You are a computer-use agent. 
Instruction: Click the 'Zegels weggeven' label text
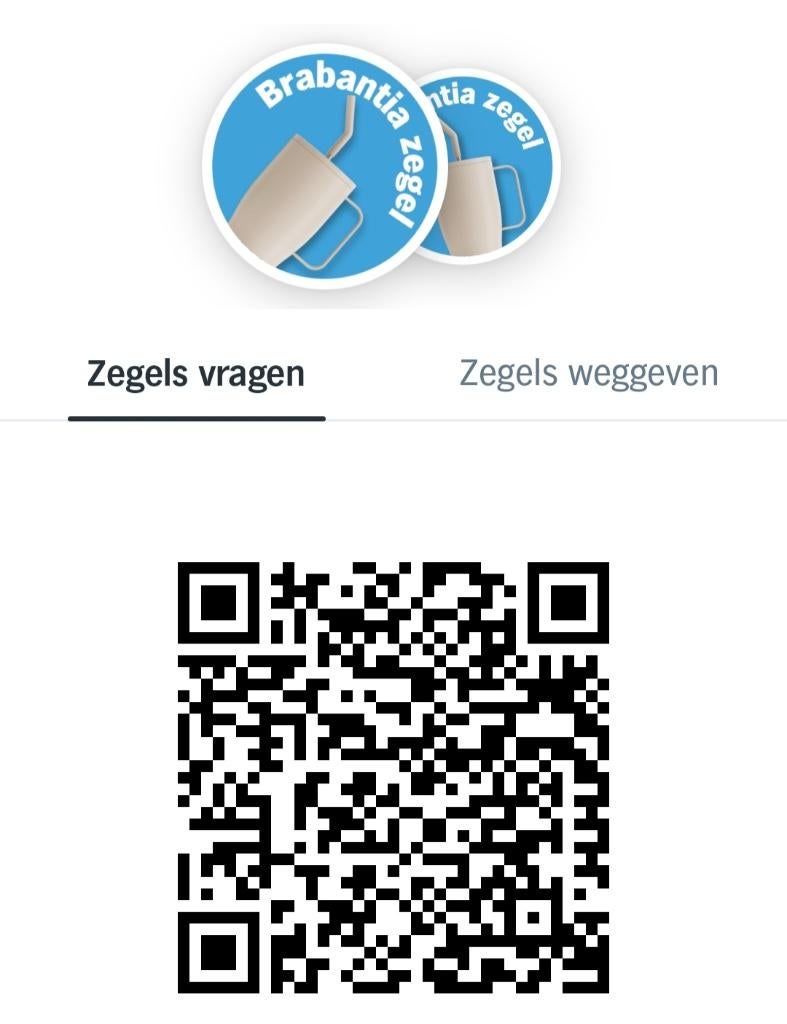coord(588,372)
